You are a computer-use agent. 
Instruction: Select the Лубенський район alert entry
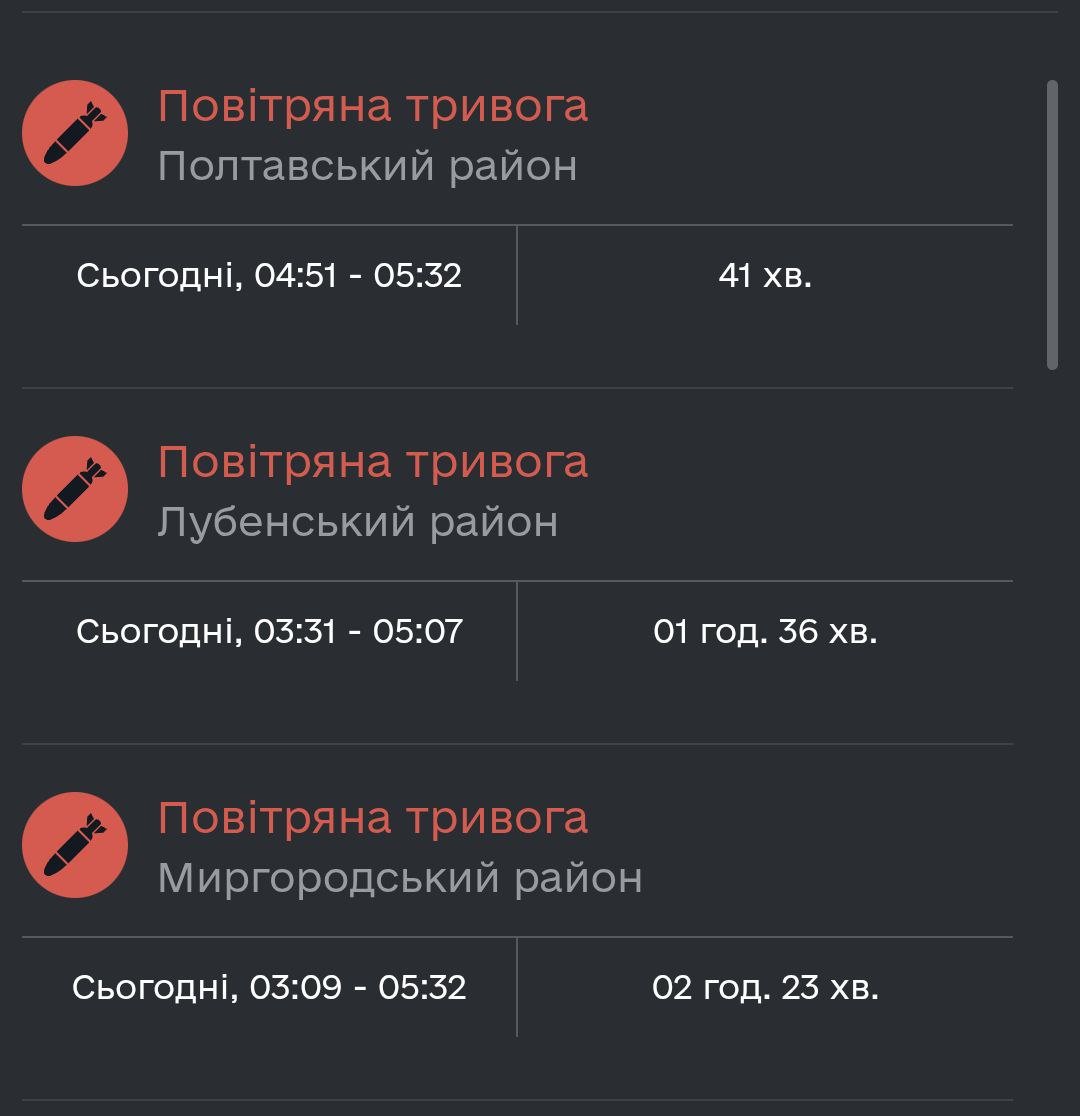(x=357, y=521)
